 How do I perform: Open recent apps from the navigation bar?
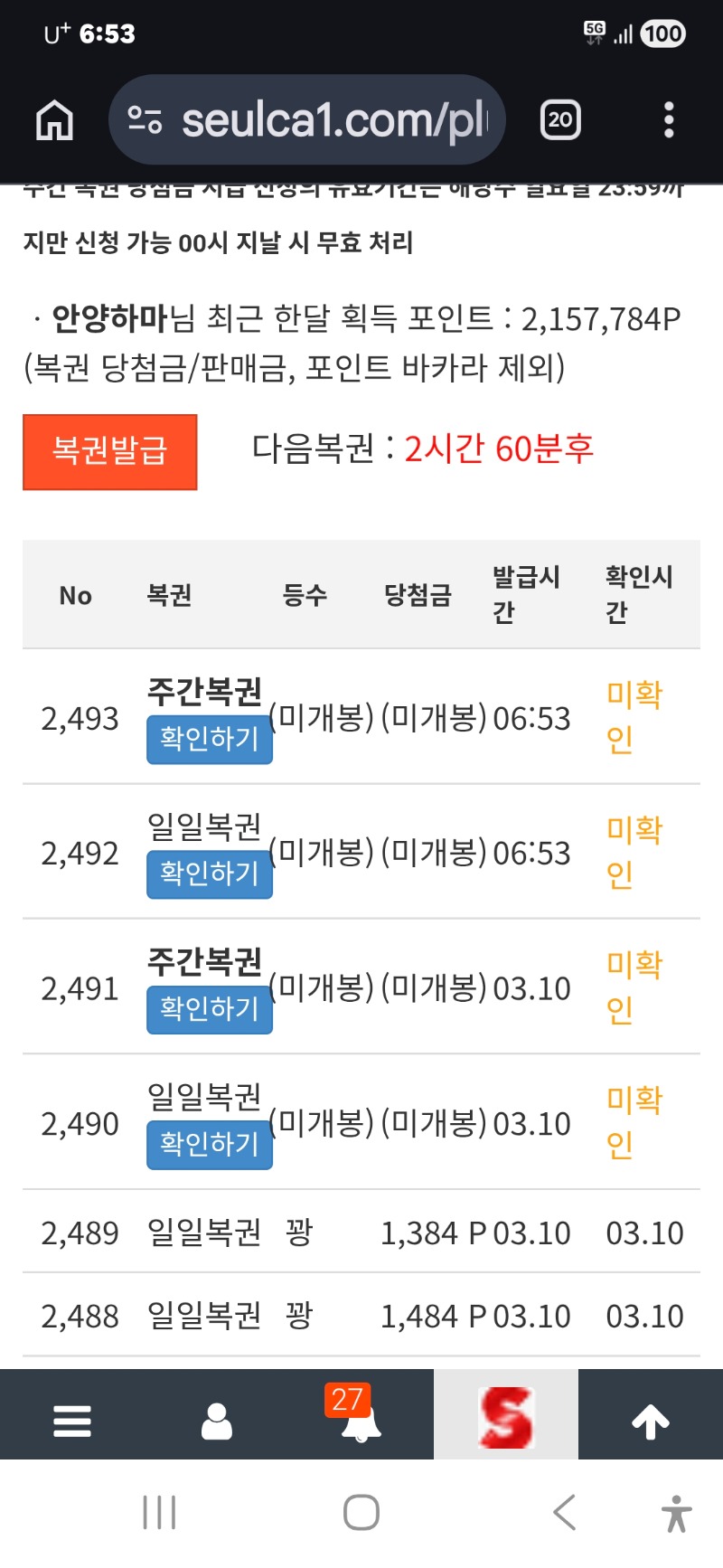coord(160,1512)
